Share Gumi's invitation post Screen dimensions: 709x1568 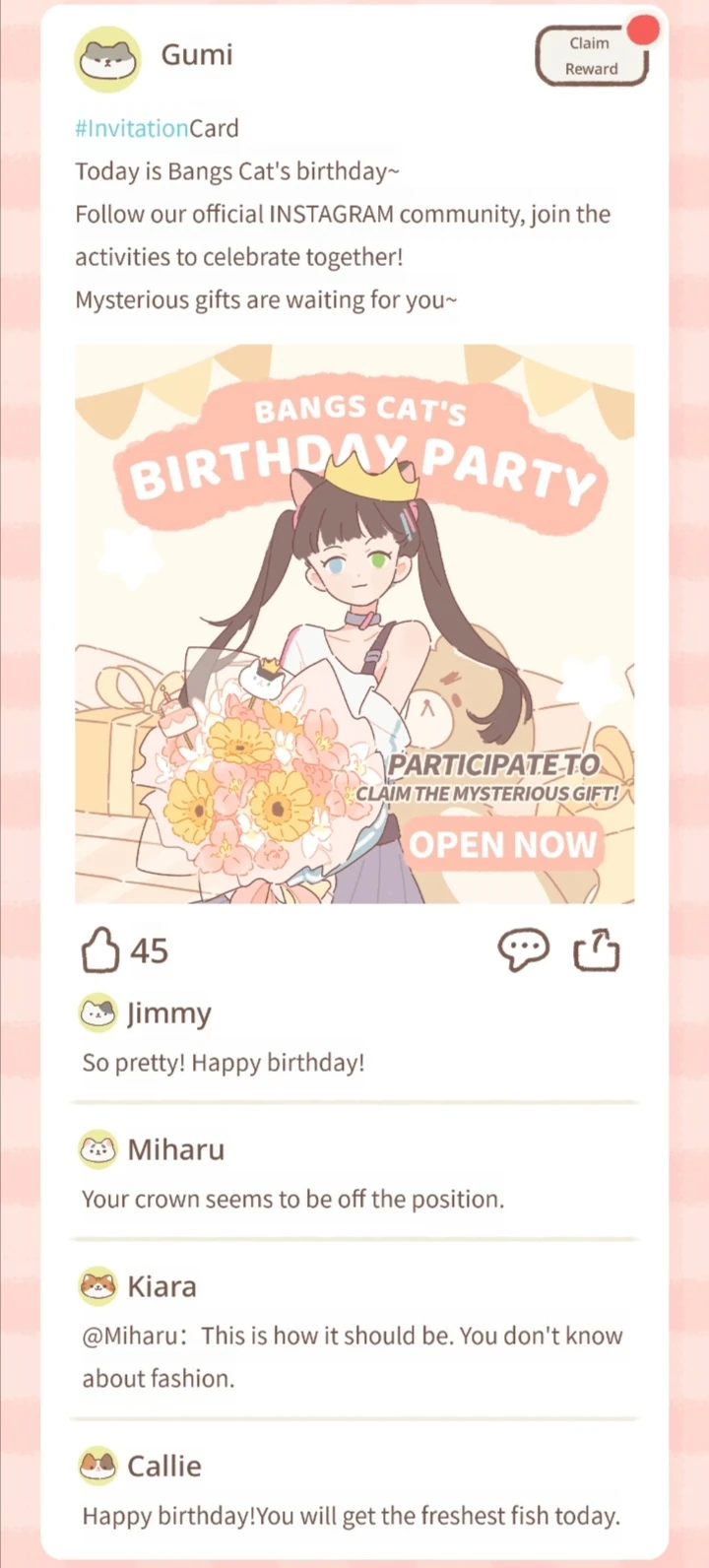tap(597, 950)
